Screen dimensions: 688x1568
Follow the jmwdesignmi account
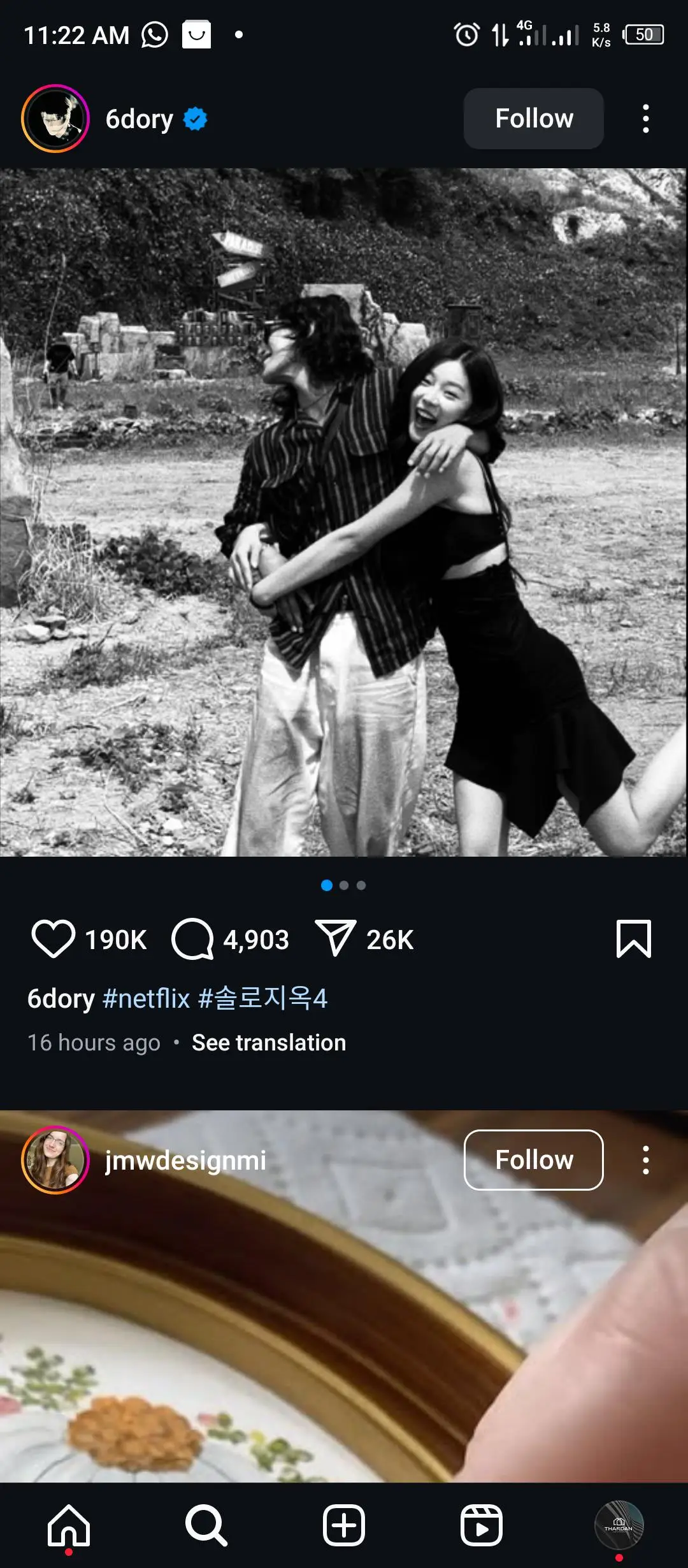pyautogui.click(x=533, y=1160)
